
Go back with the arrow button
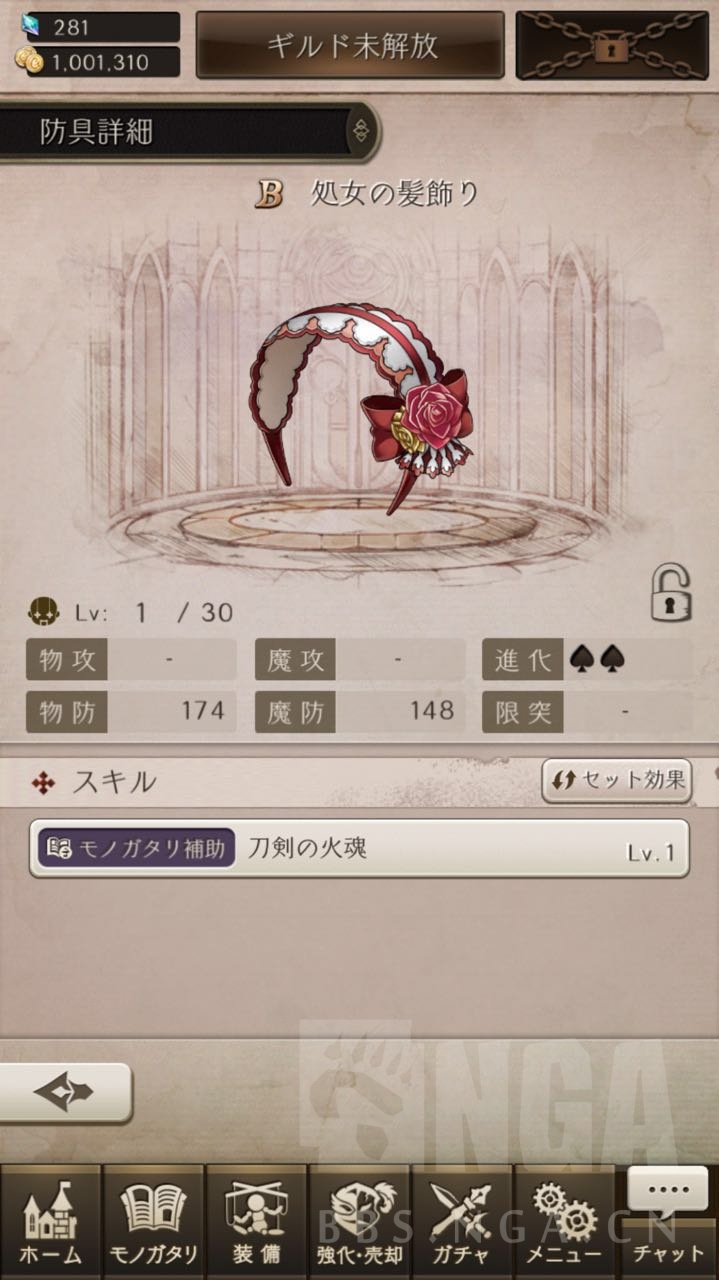point(65,1092)
